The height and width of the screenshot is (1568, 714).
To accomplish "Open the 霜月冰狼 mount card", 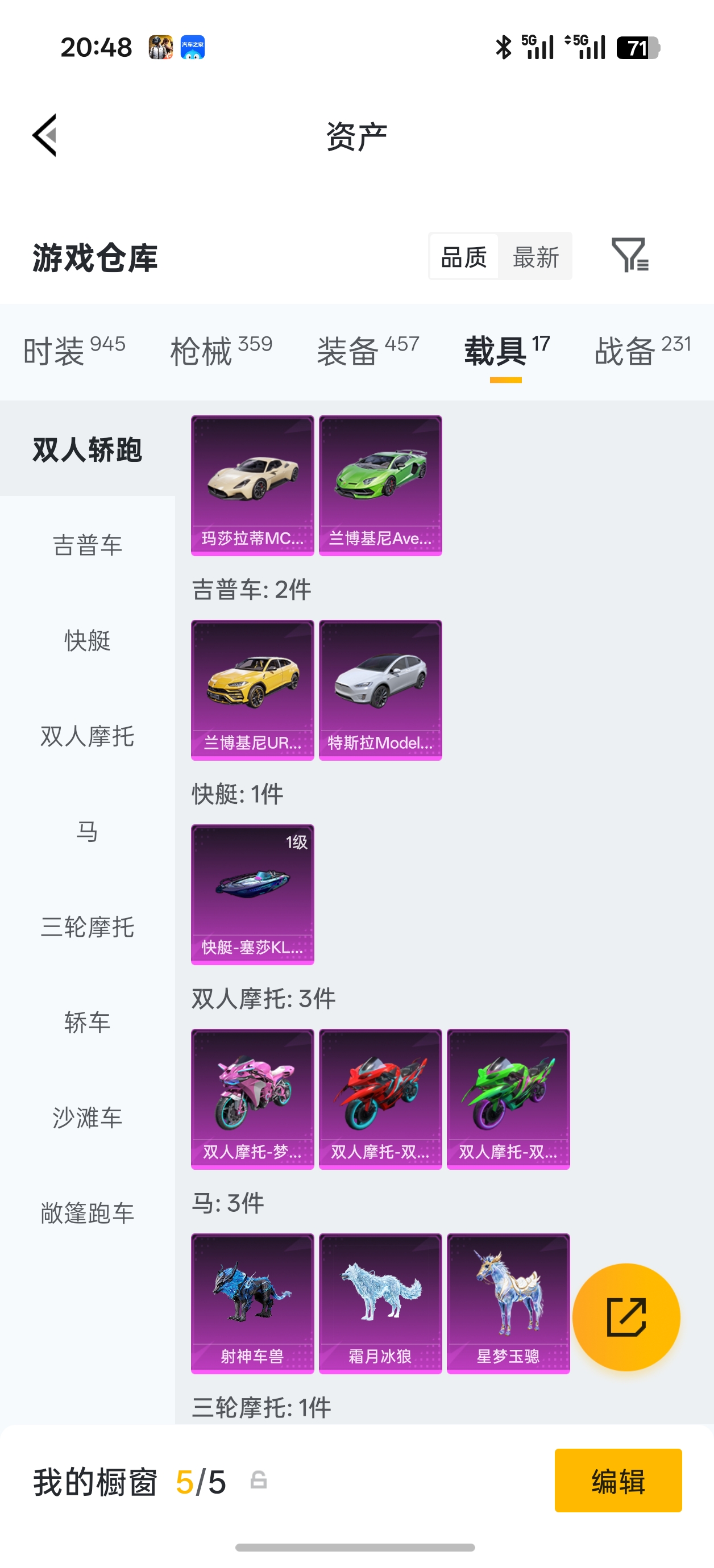I will point(381,1304).
